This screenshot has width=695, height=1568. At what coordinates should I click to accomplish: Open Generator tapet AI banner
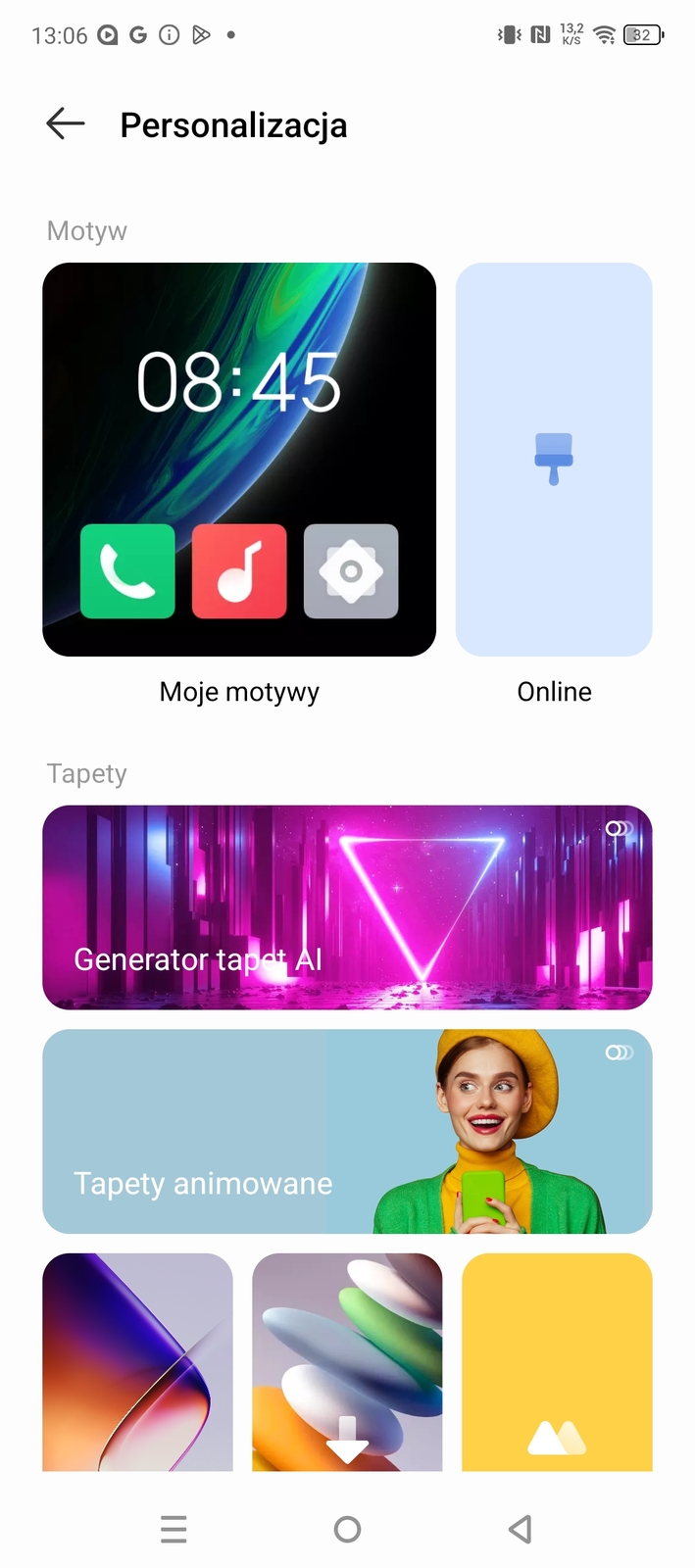347,906
